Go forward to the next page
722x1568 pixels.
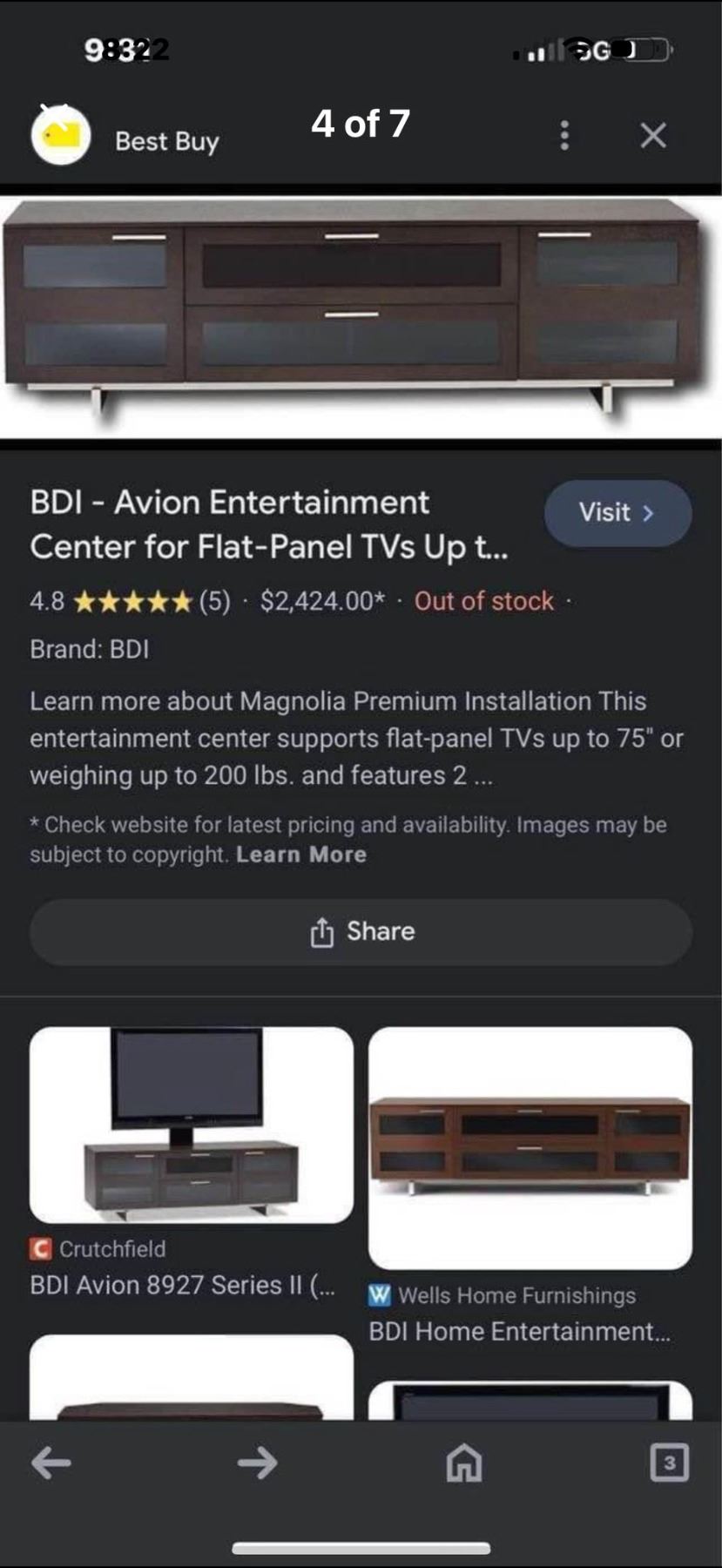[257, 1463]
